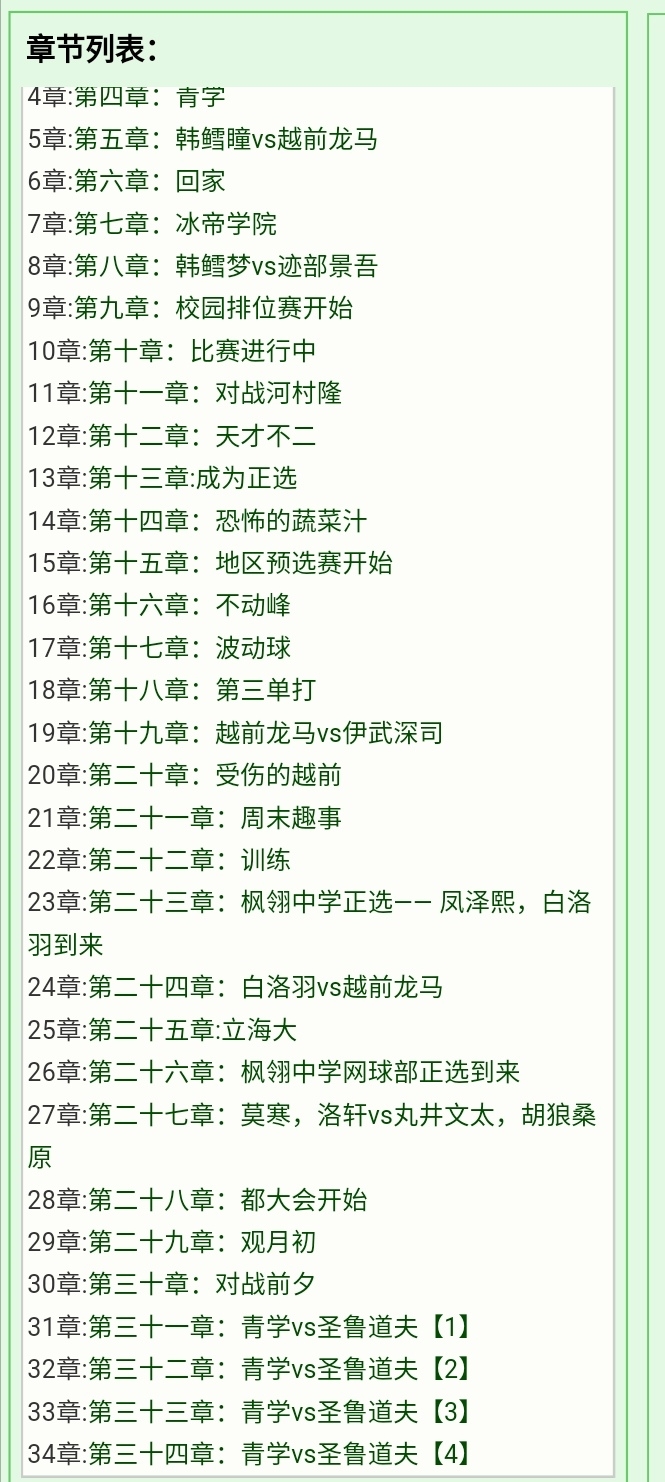
Task: Open chapter 6 回家
Action: click(x=127, y=181)
